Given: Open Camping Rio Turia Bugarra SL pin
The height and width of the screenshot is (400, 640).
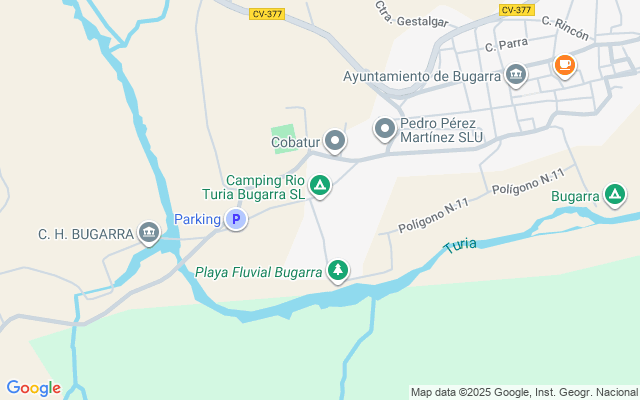Looking at the screenshot, I should click(320, 186).
